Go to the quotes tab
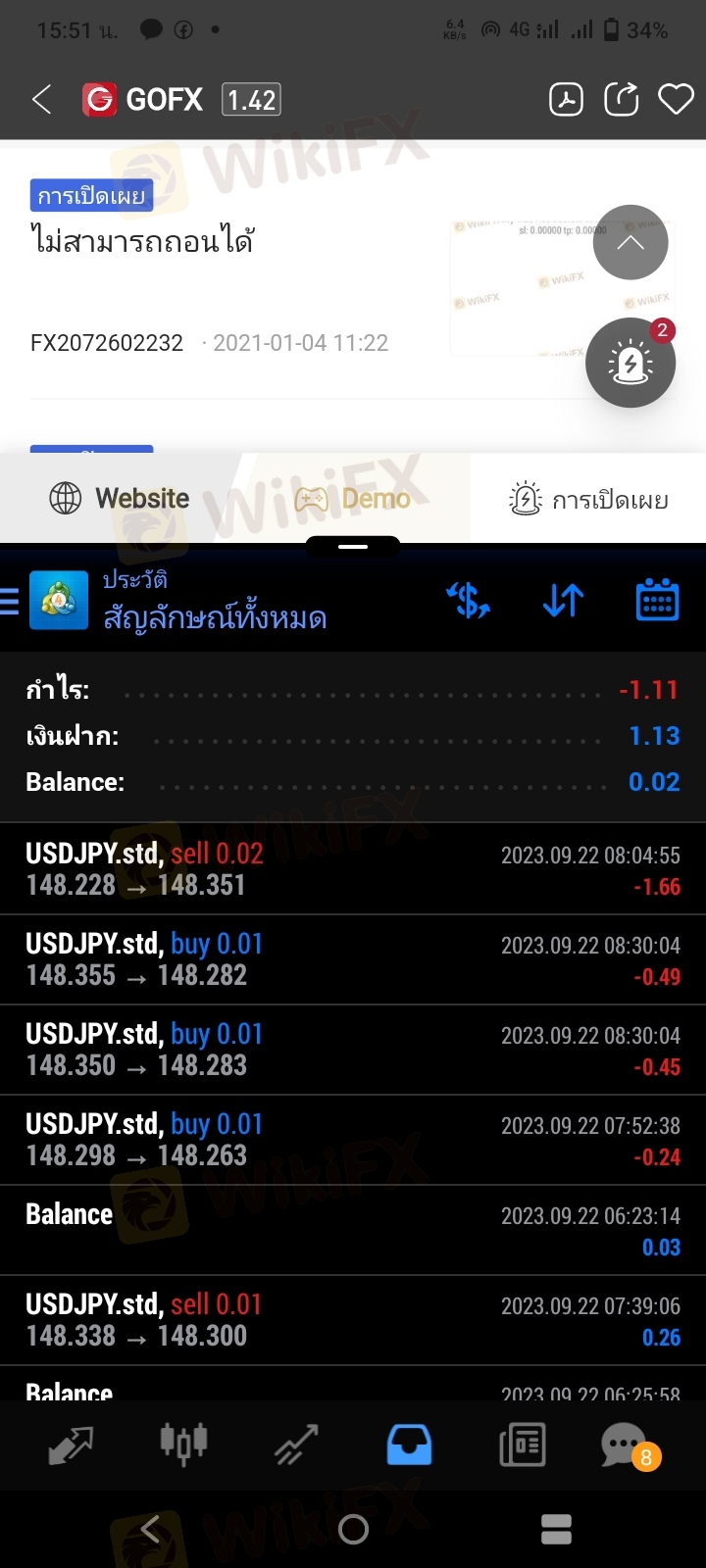The image size is (706, 1568). (71, 1445)
